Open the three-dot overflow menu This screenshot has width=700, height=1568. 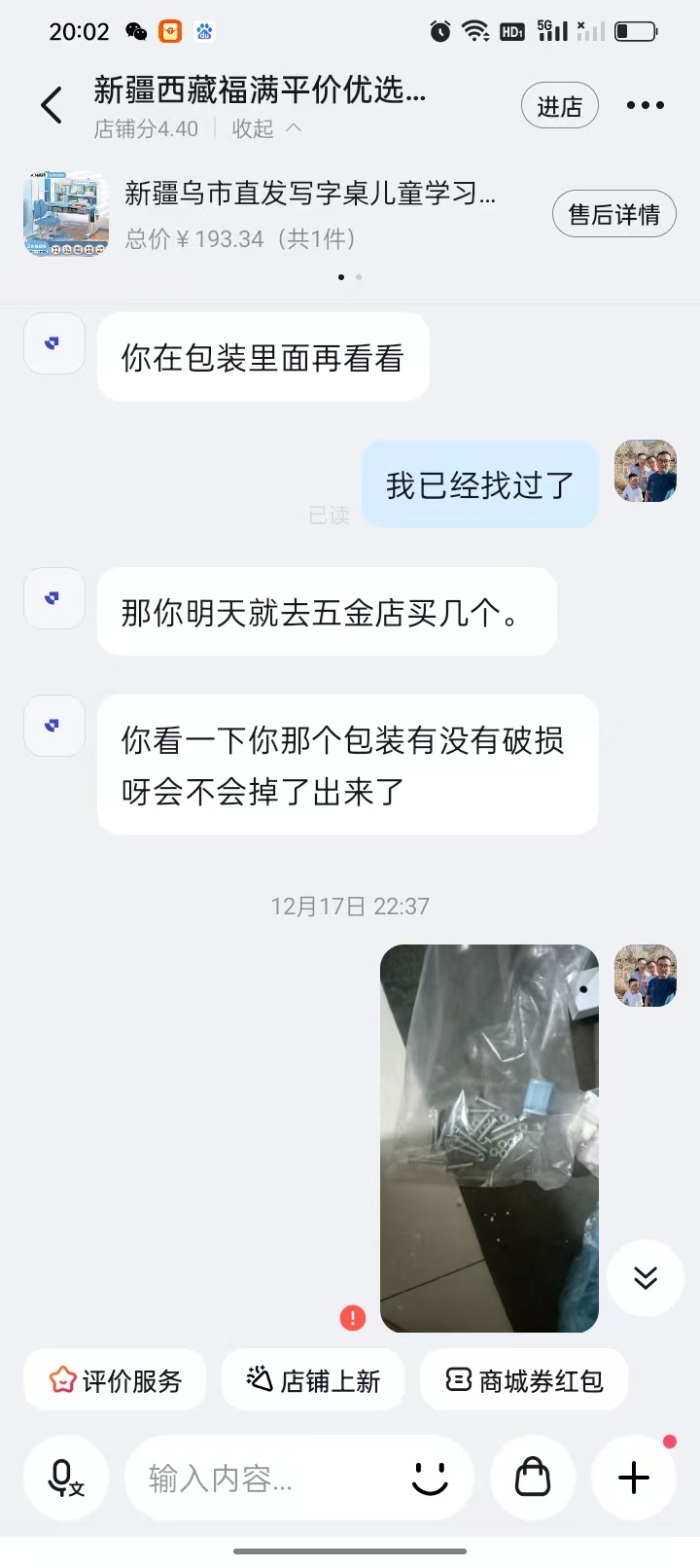pos(645,106)
